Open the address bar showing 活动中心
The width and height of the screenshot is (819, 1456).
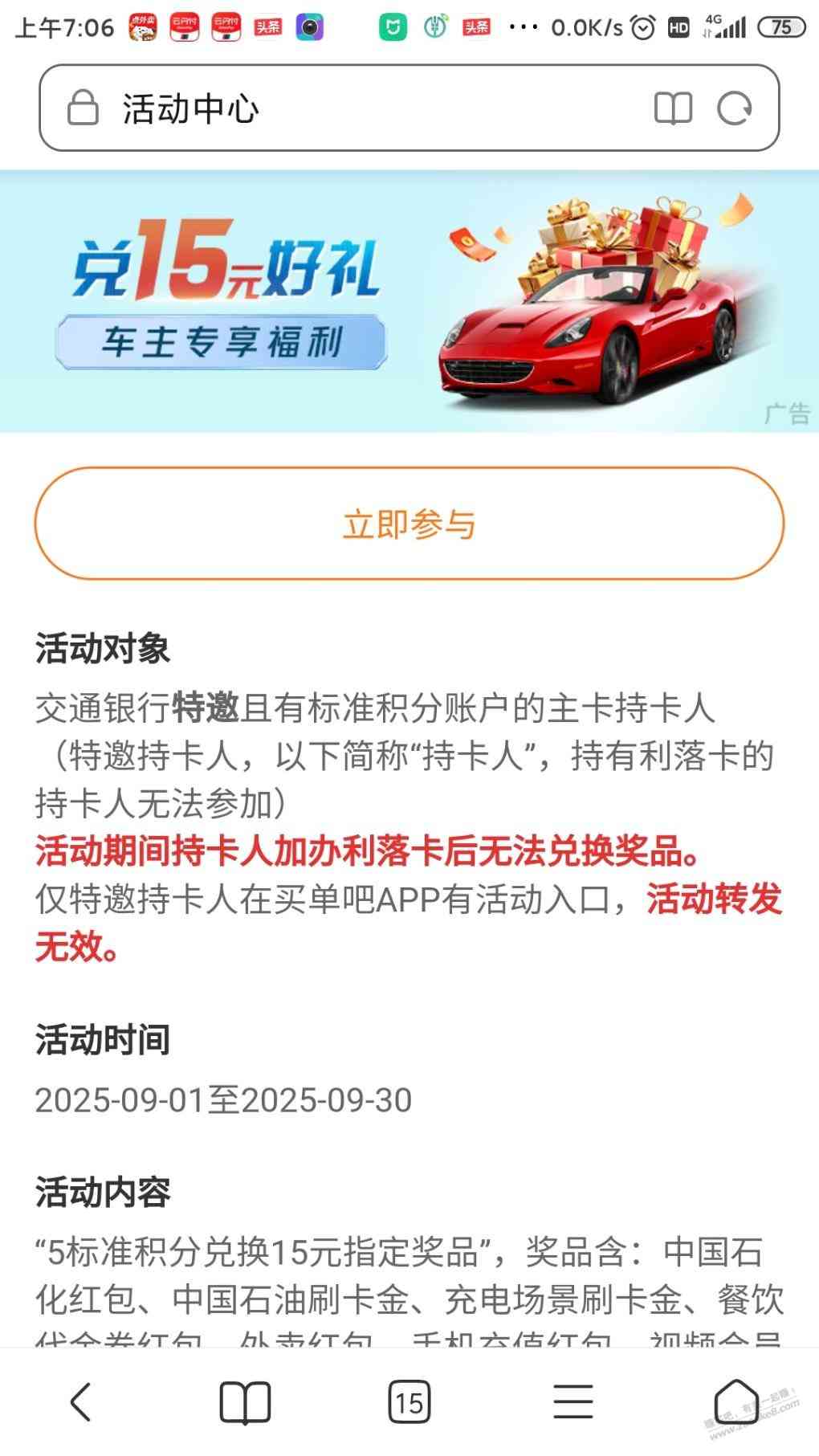coord(361,108)
